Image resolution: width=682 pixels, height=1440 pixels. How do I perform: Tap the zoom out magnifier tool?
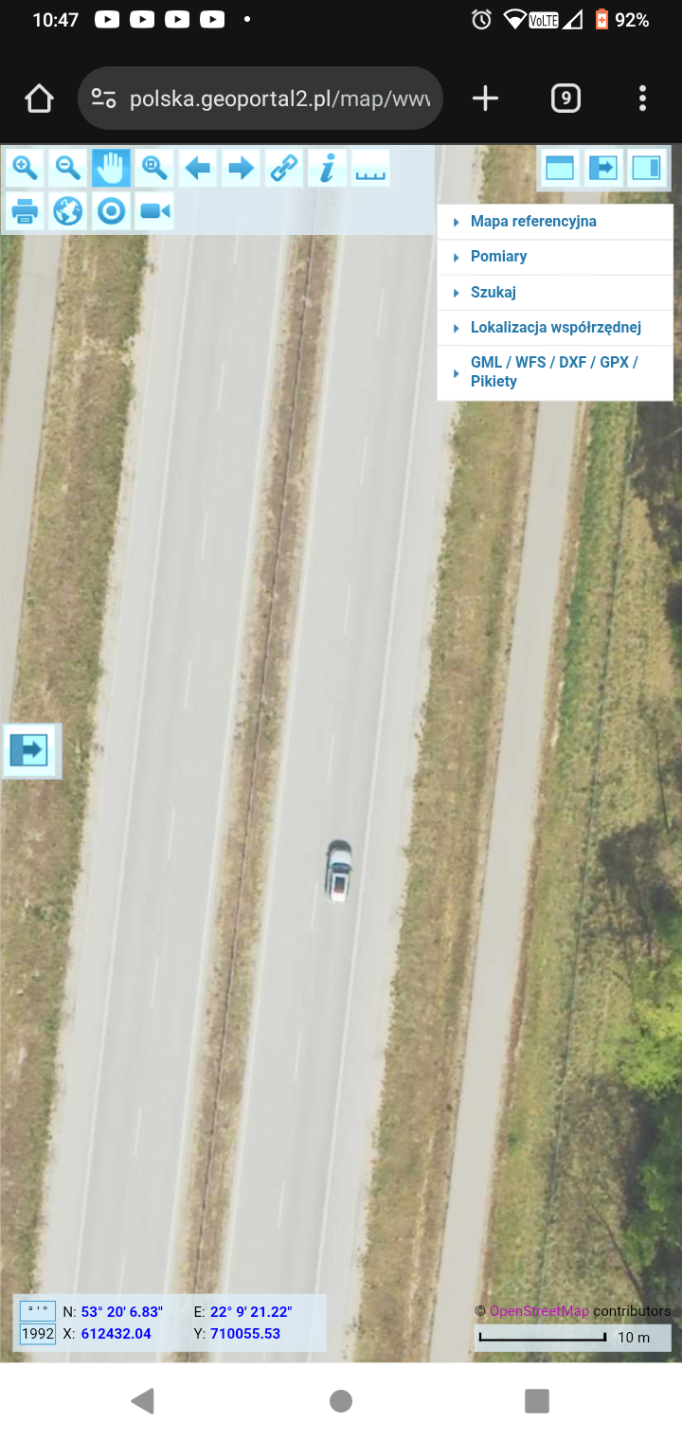point(68,168)
